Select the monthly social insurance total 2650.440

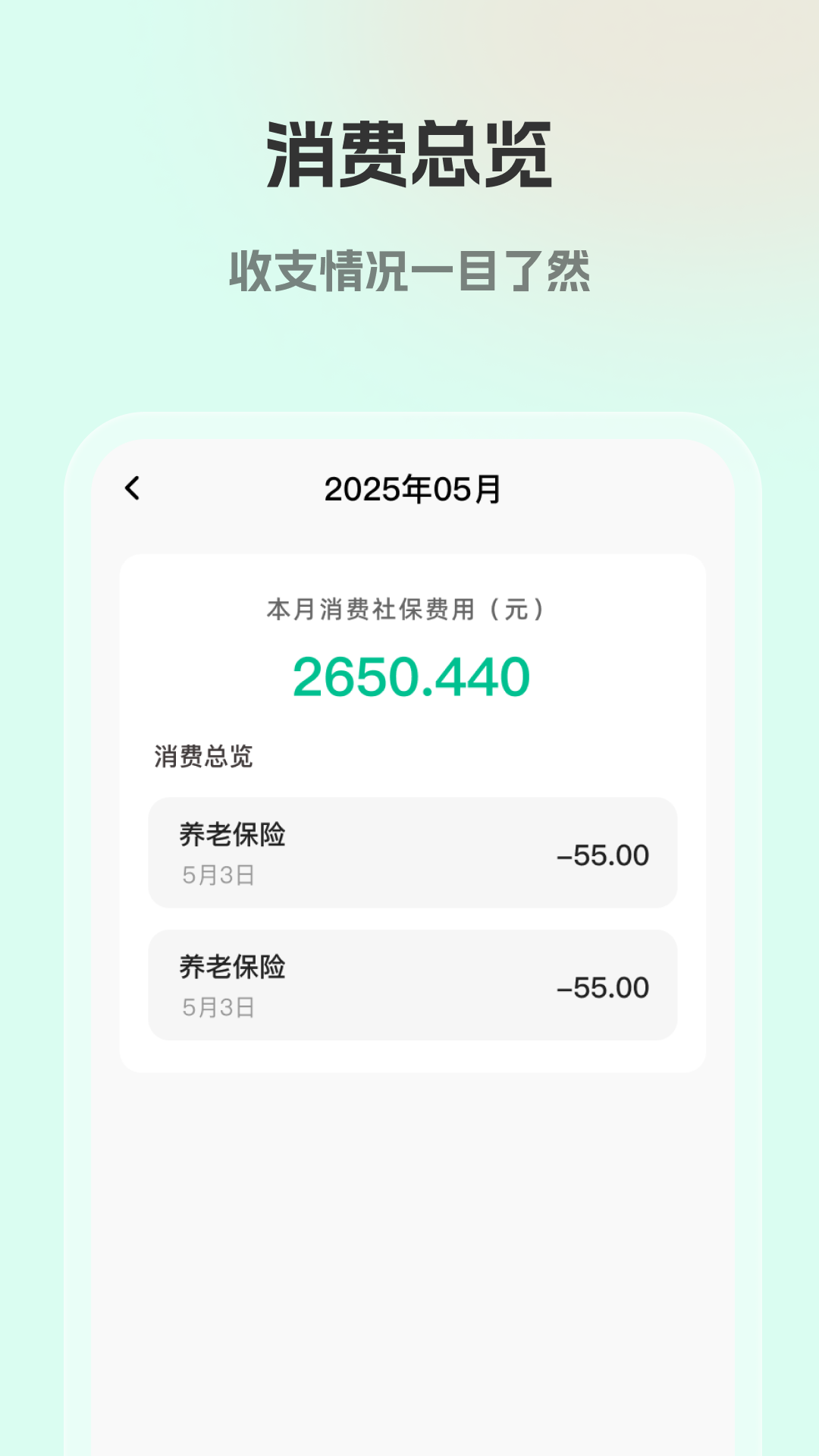tap(412, 677)
